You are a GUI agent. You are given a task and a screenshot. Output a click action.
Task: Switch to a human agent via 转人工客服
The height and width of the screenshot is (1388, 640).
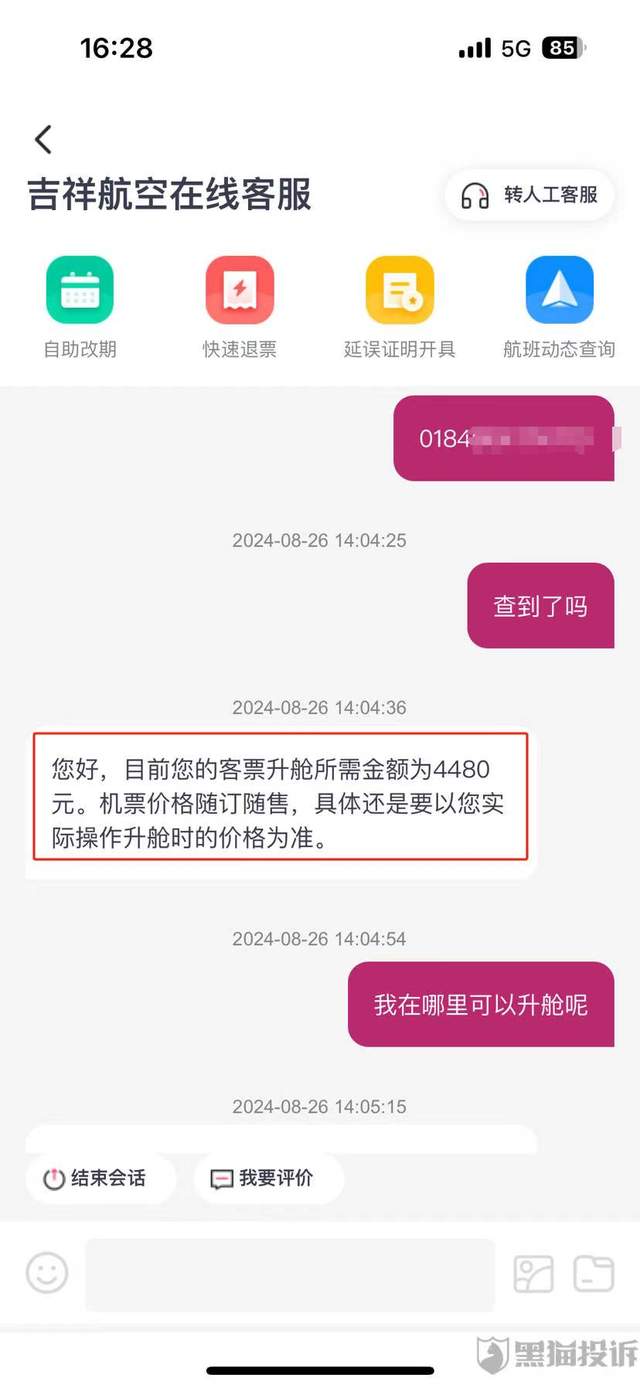(529, 195)
